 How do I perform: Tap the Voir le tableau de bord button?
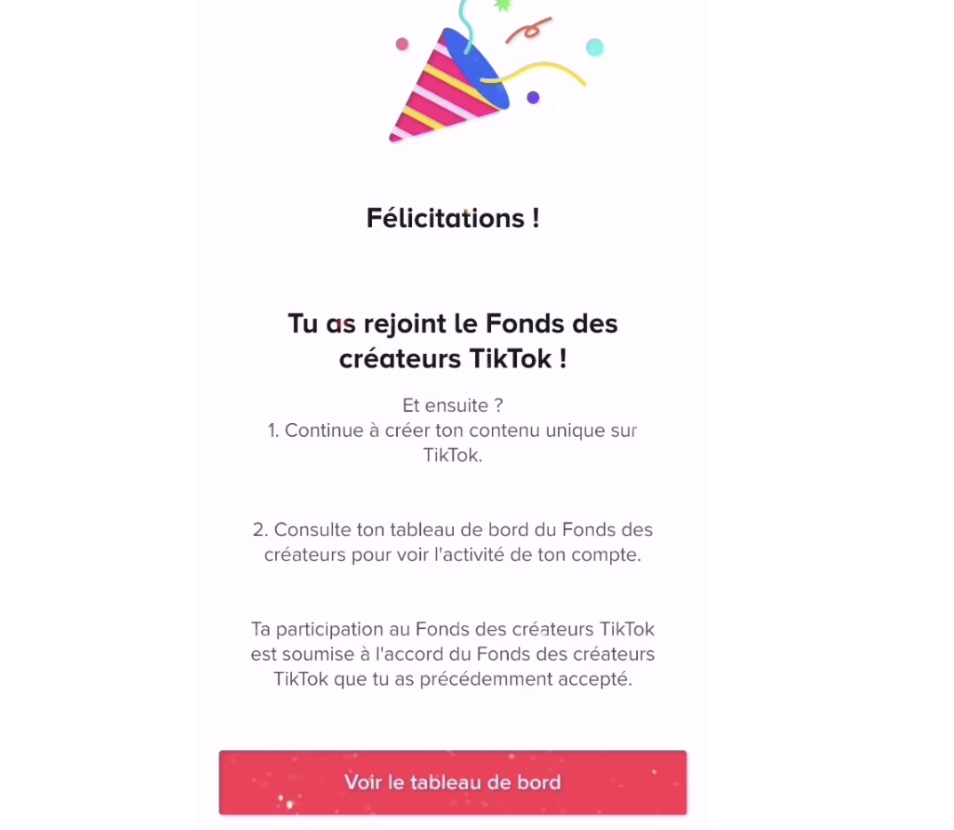click(x=452, y=782)
